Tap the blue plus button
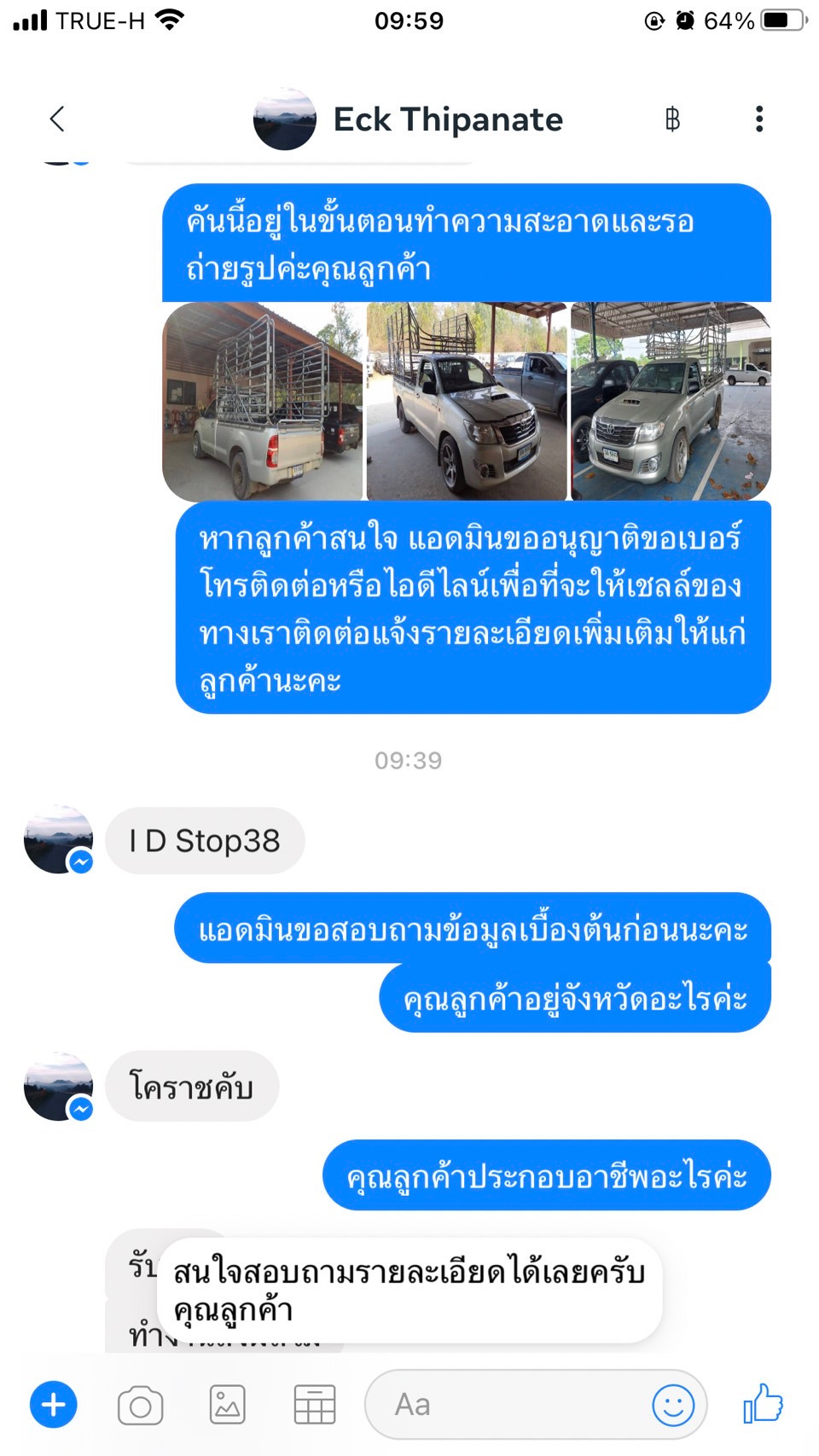Viewport: 819px width, 1456px height. [x=54, y=1404]
